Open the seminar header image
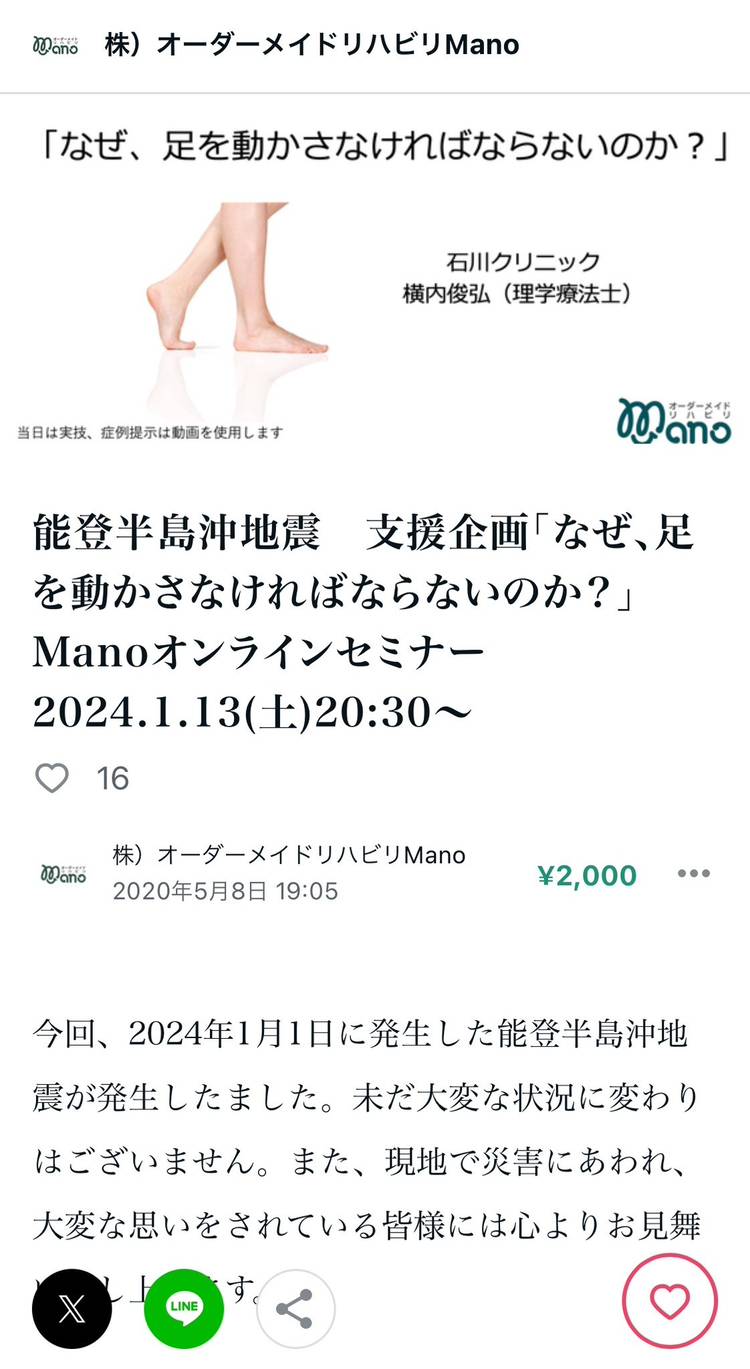 (375, 285)
